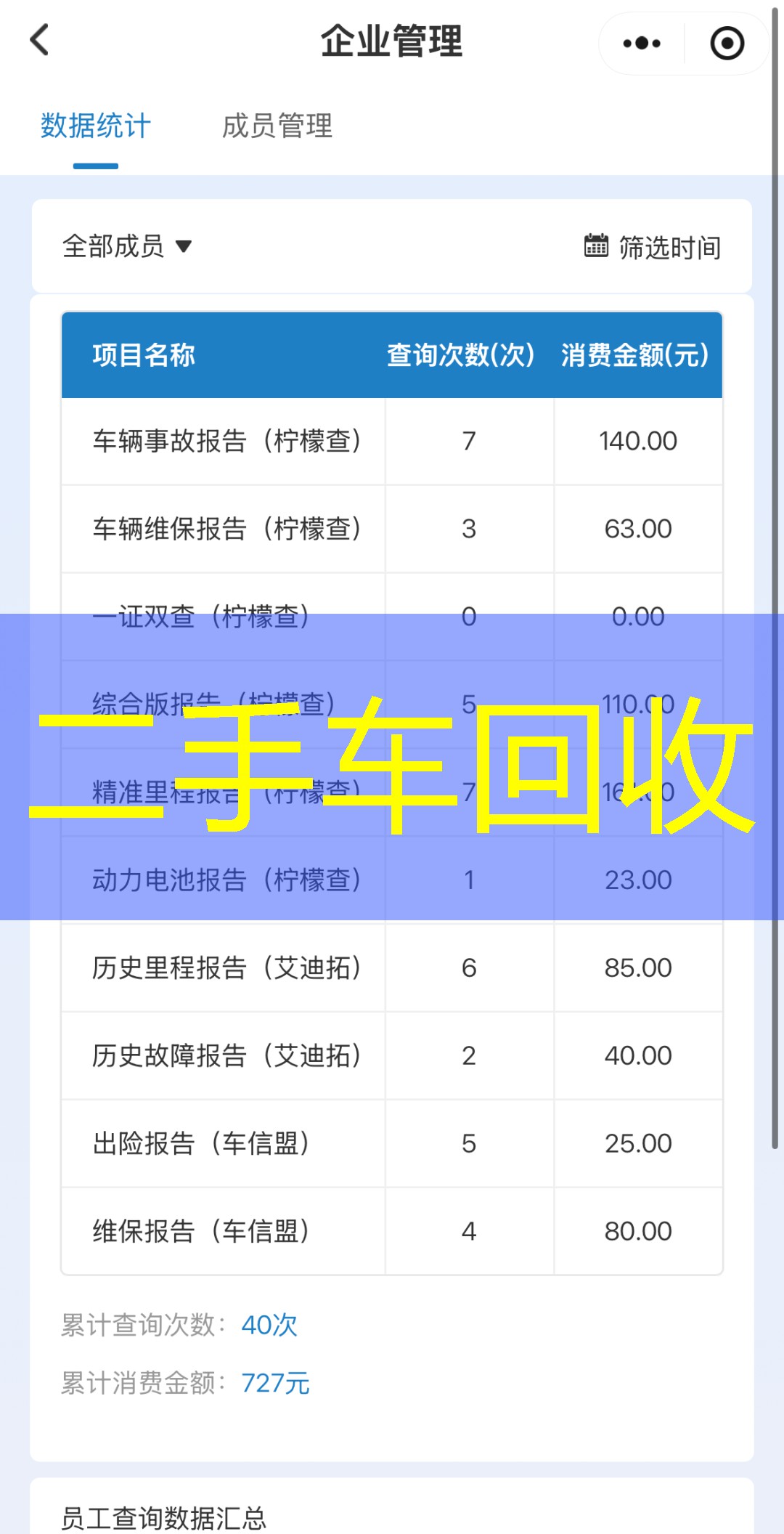Select the 数据统计 tab

[95, 126]
